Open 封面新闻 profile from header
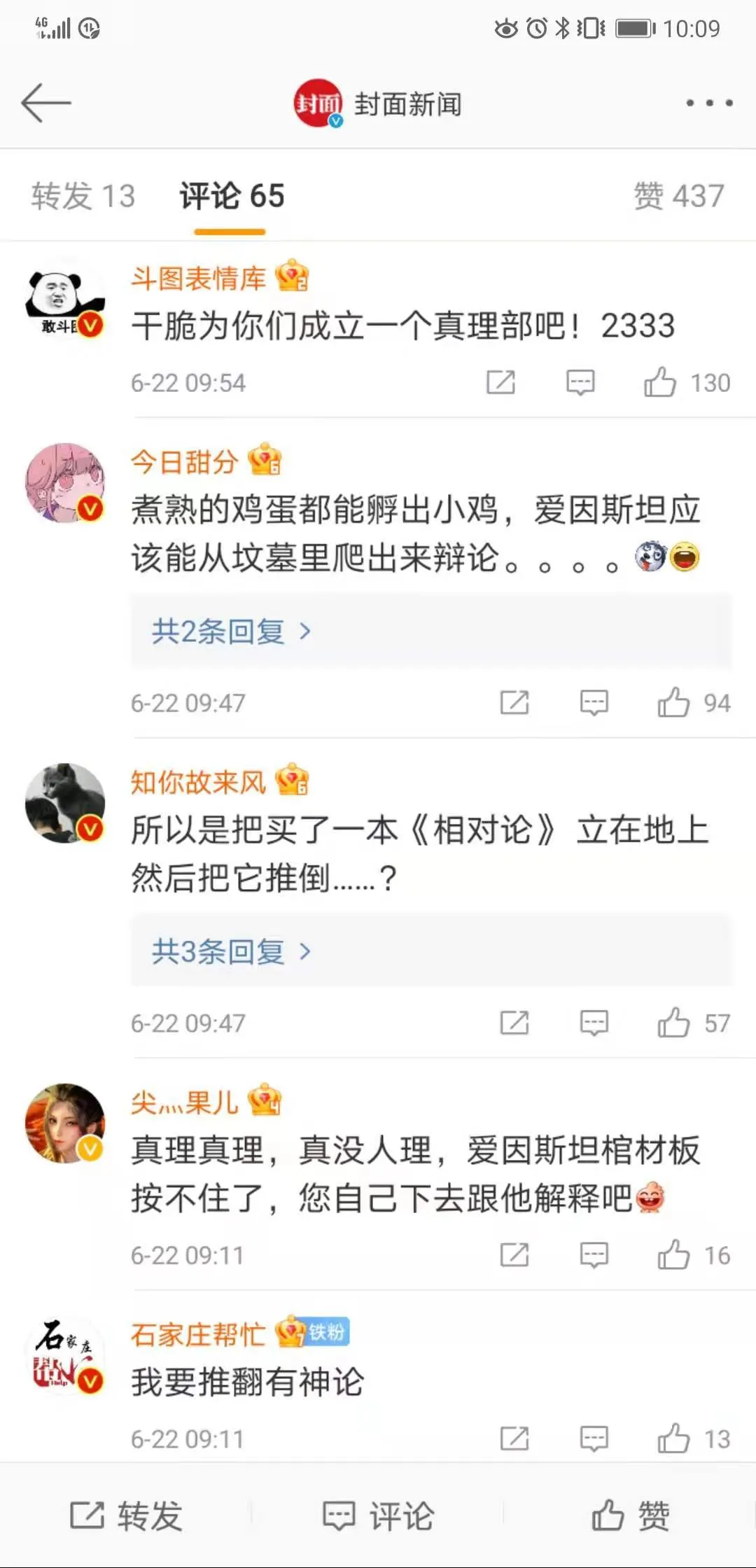The width and height of the screenshot is (756, 1568). click(x=378, y=104)
